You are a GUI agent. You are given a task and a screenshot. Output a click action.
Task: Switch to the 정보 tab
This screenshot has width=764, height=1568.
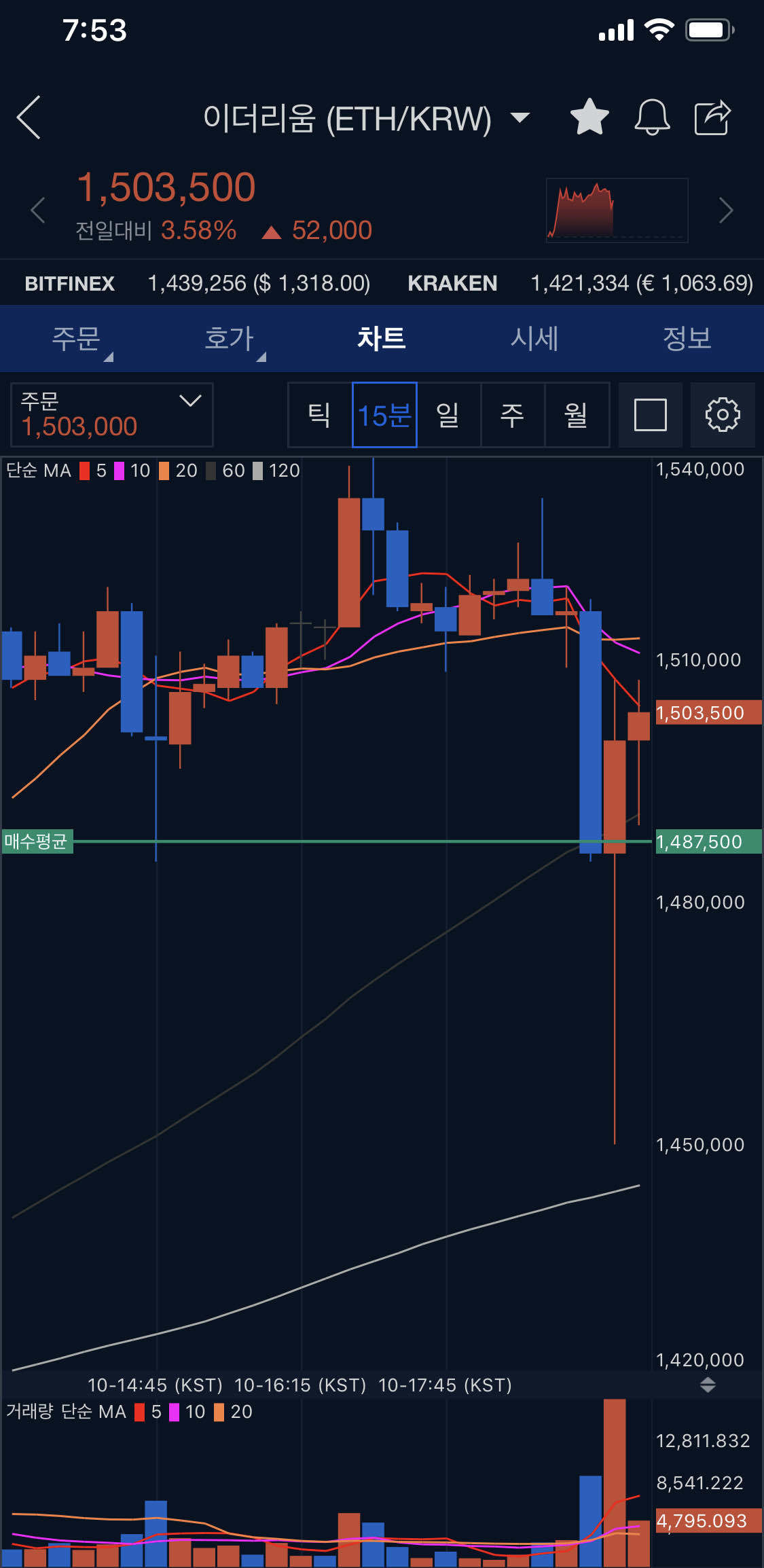click(687, 338)
